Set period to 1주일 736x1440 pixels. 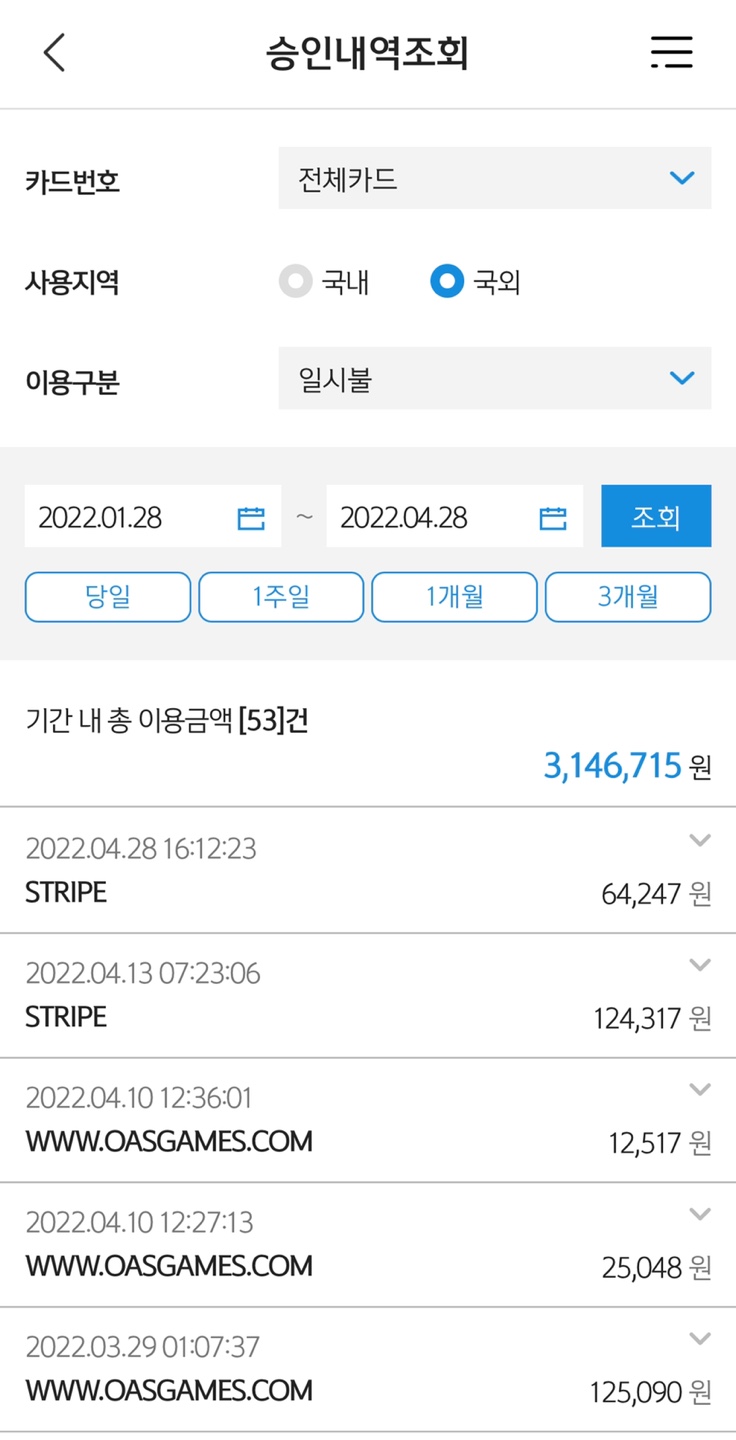281,597
